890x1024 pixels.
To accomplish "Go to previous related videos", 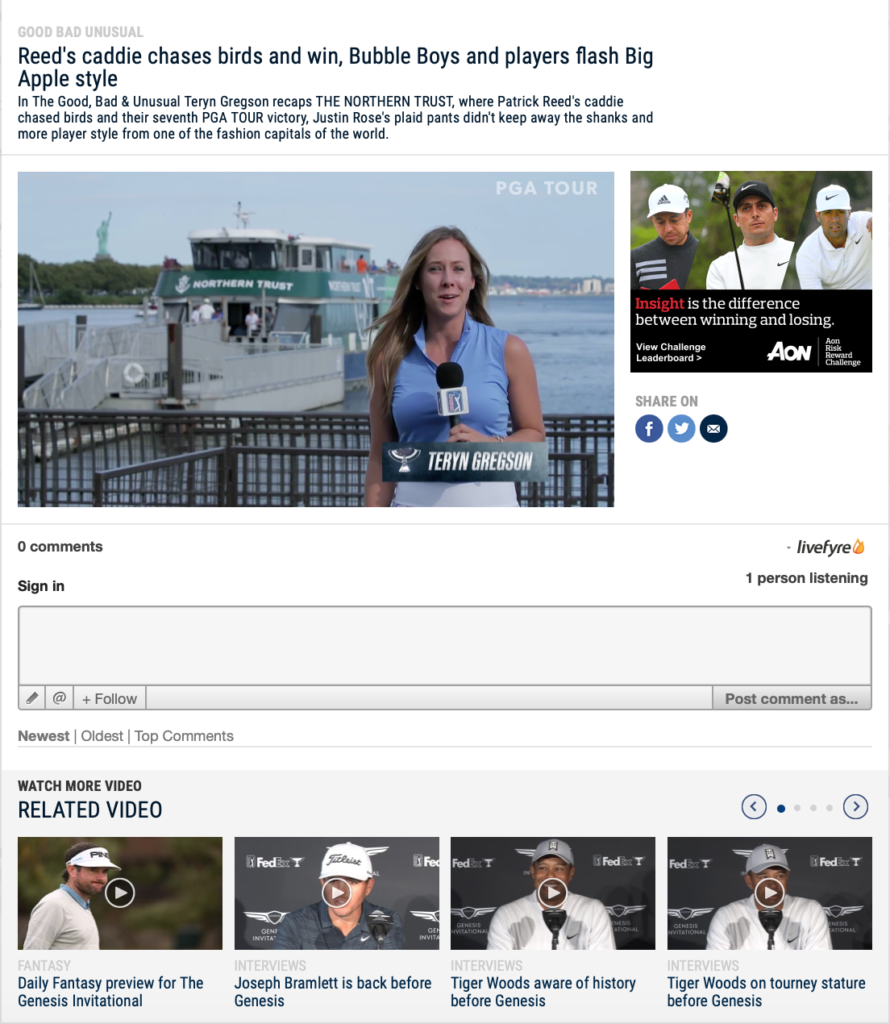I will 754,806.
